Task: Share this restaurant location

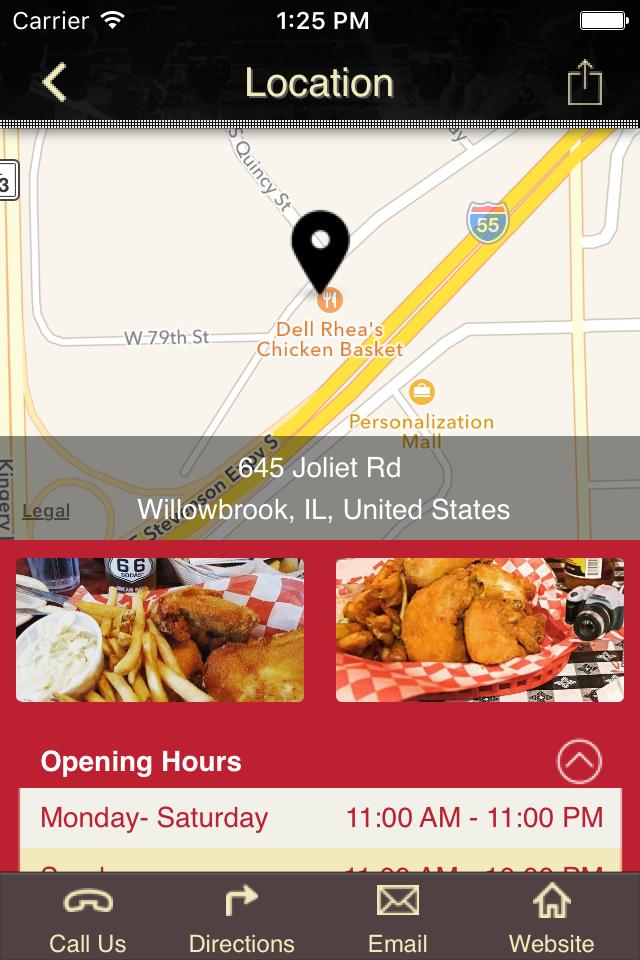Action: point(585,83)
